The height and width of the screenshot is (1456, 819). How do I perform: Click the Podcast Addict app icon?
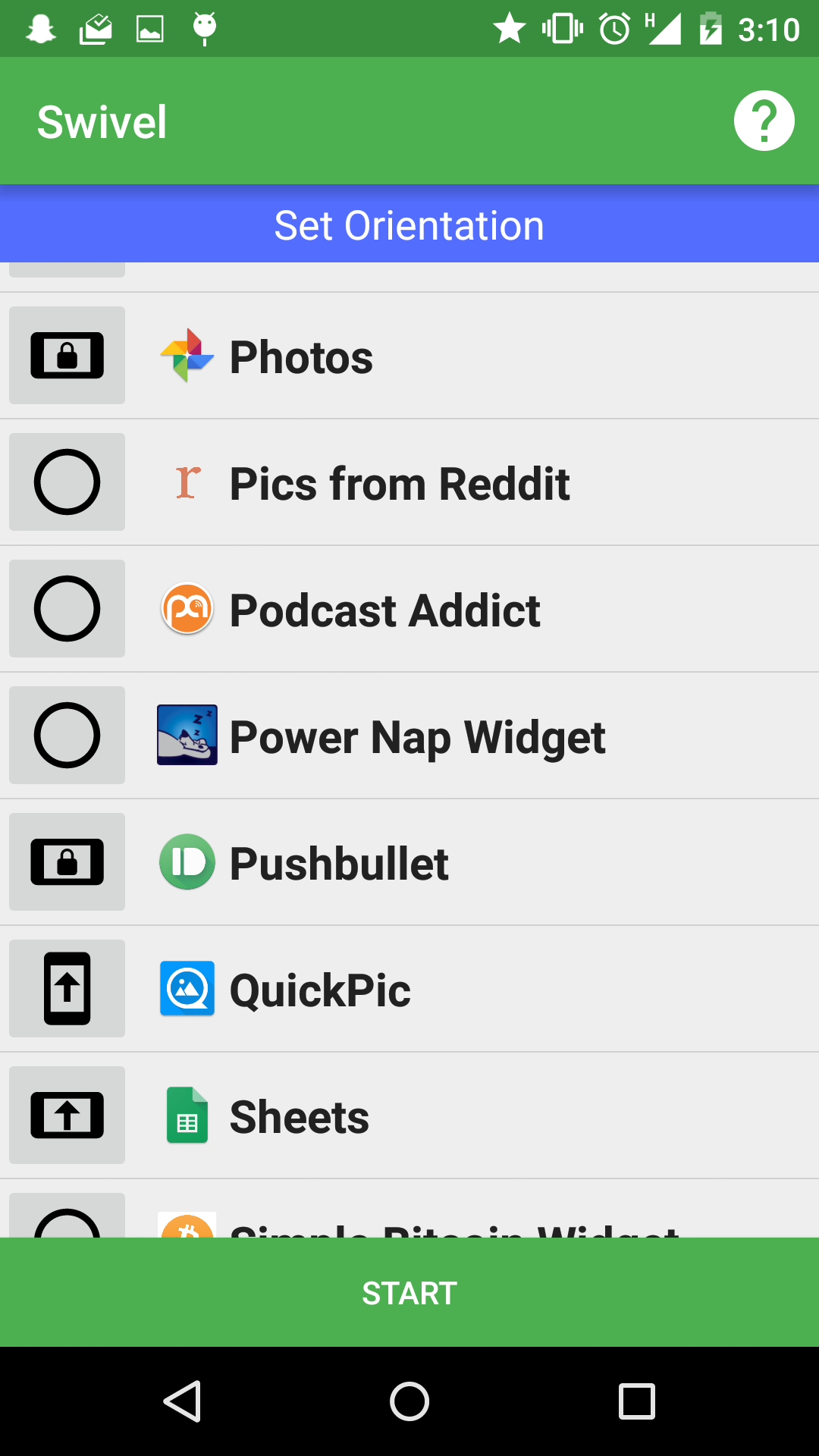[187, 609]
